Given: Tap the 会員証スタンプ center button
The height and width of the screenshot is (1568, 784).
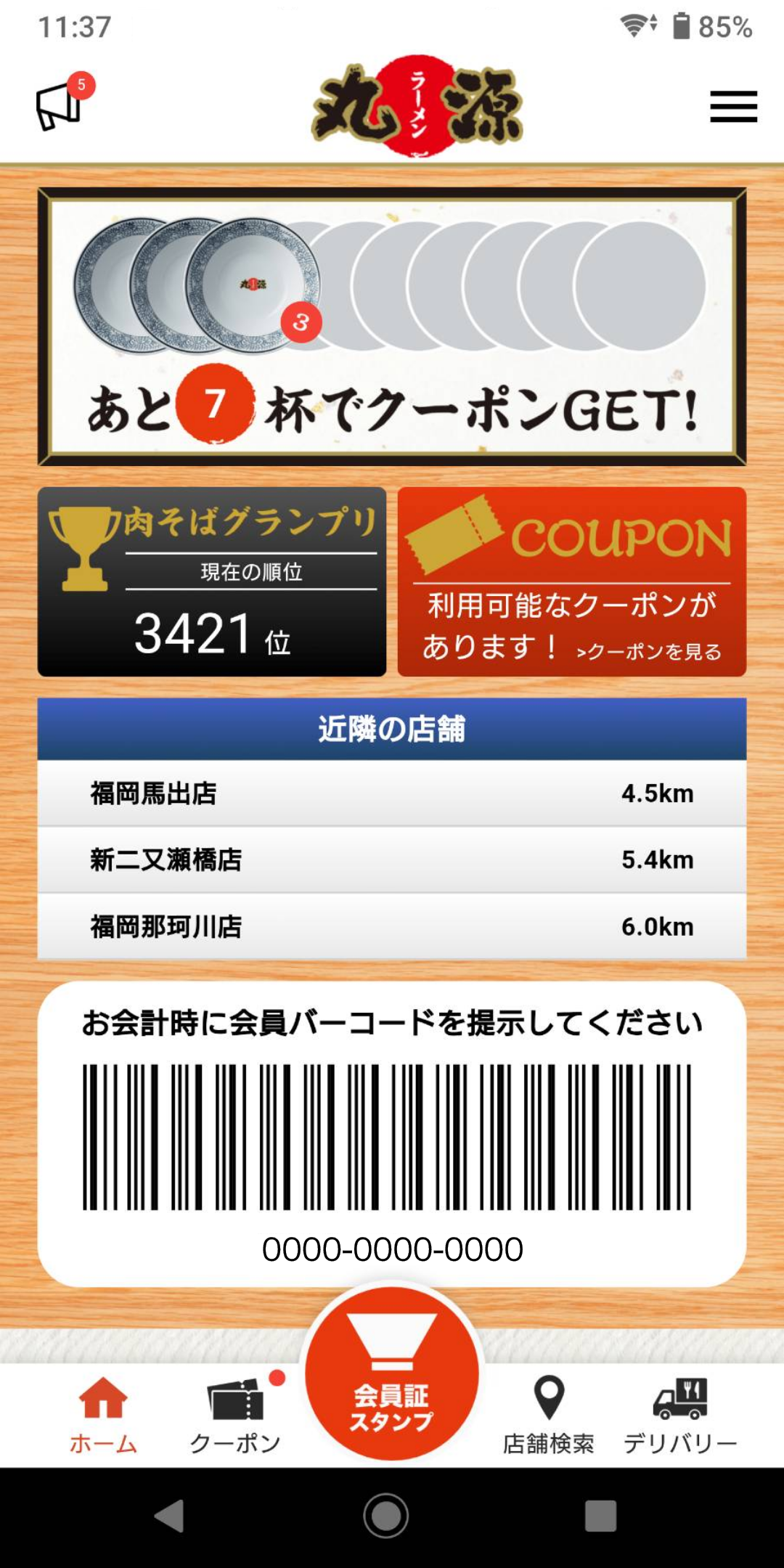Looking at the screenshot, I should coord(392,1373).
